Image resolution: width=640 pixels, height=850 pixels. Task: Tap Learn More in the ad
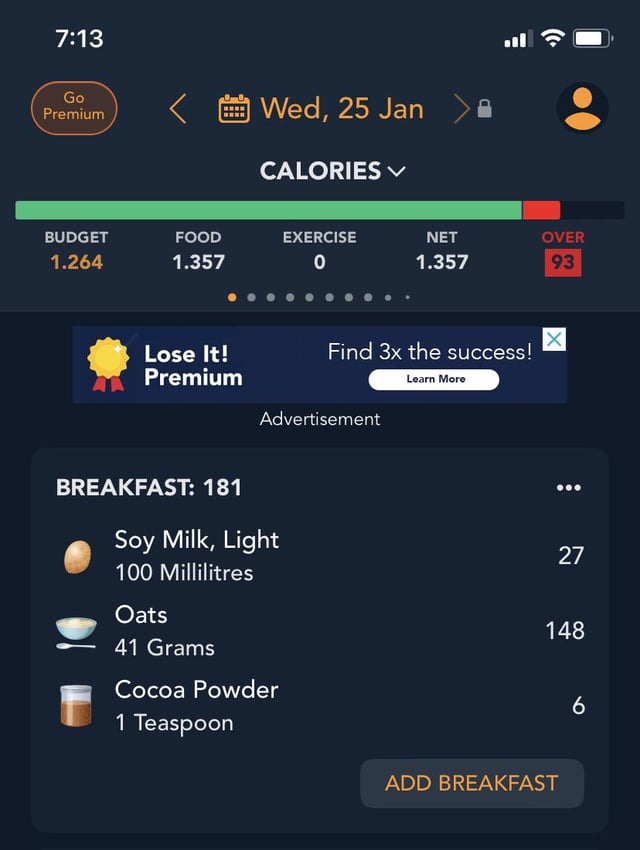coord(434,380)
